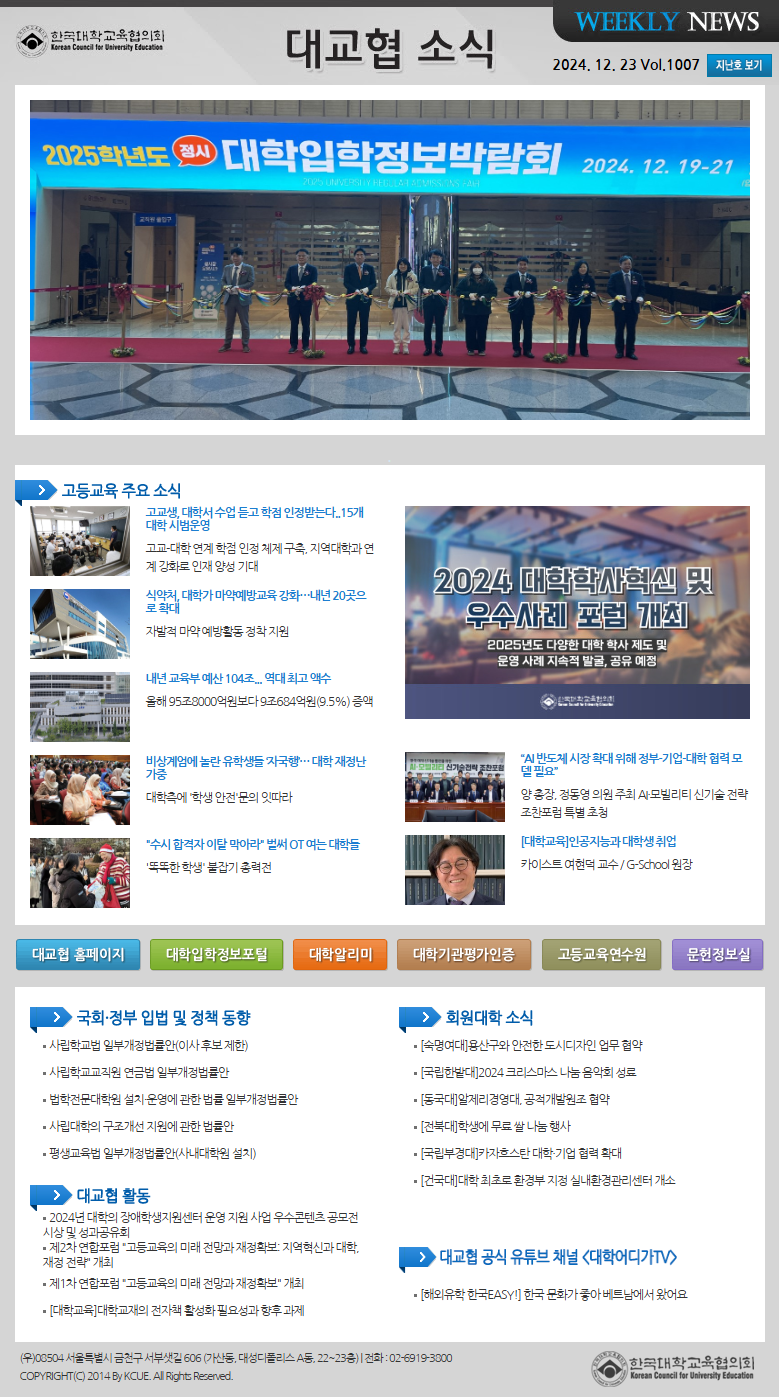Open the [숙명여대] 용산구 업무 협약 news
This screenshot has width=779, height=1397.
point(531,1045)
